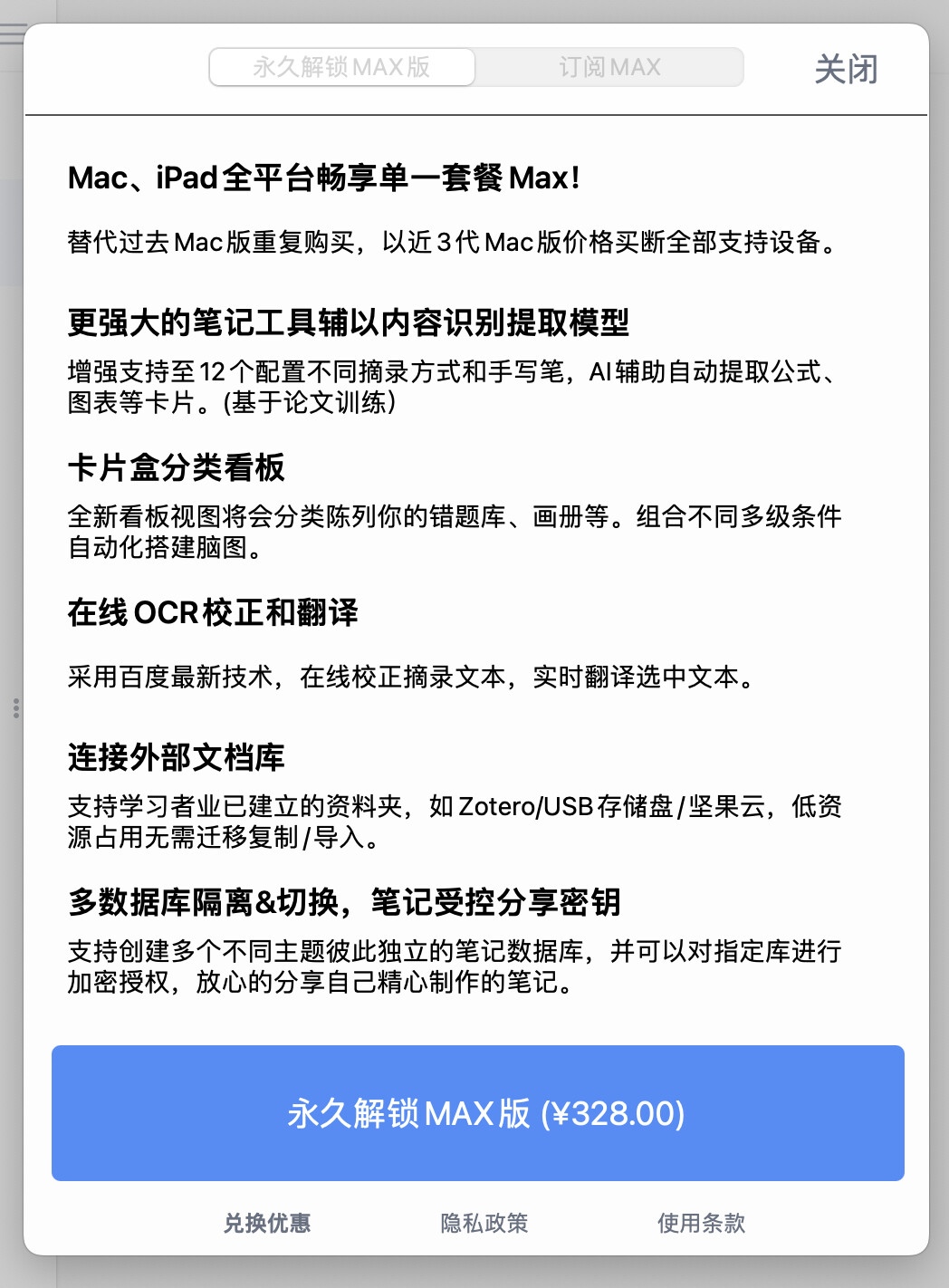The height and width of the screenshot is (1288, 949).
Task: Switch to the 订阅MAX tab
Action: (609, 67)
